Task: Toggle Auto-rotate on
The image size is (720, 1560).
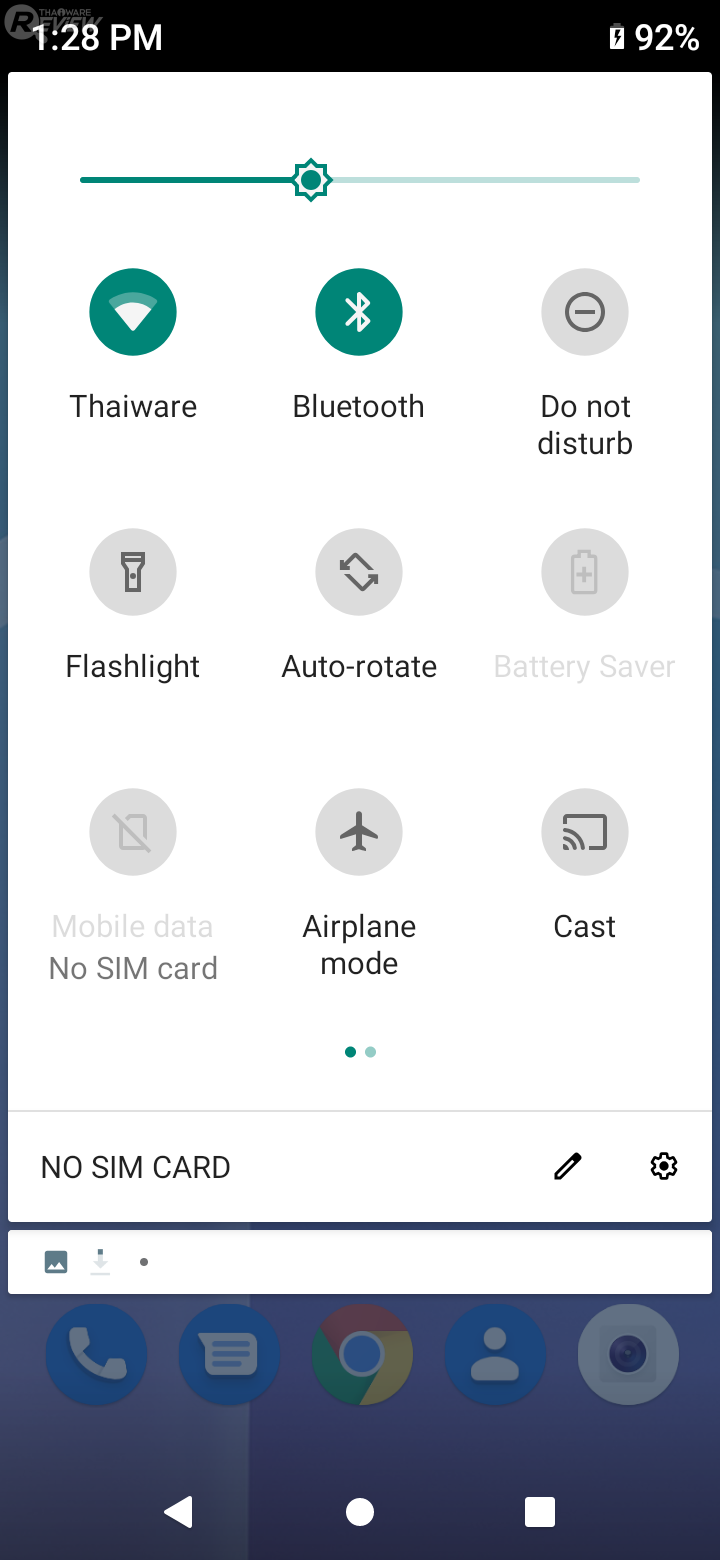Action: pos(359,573)
